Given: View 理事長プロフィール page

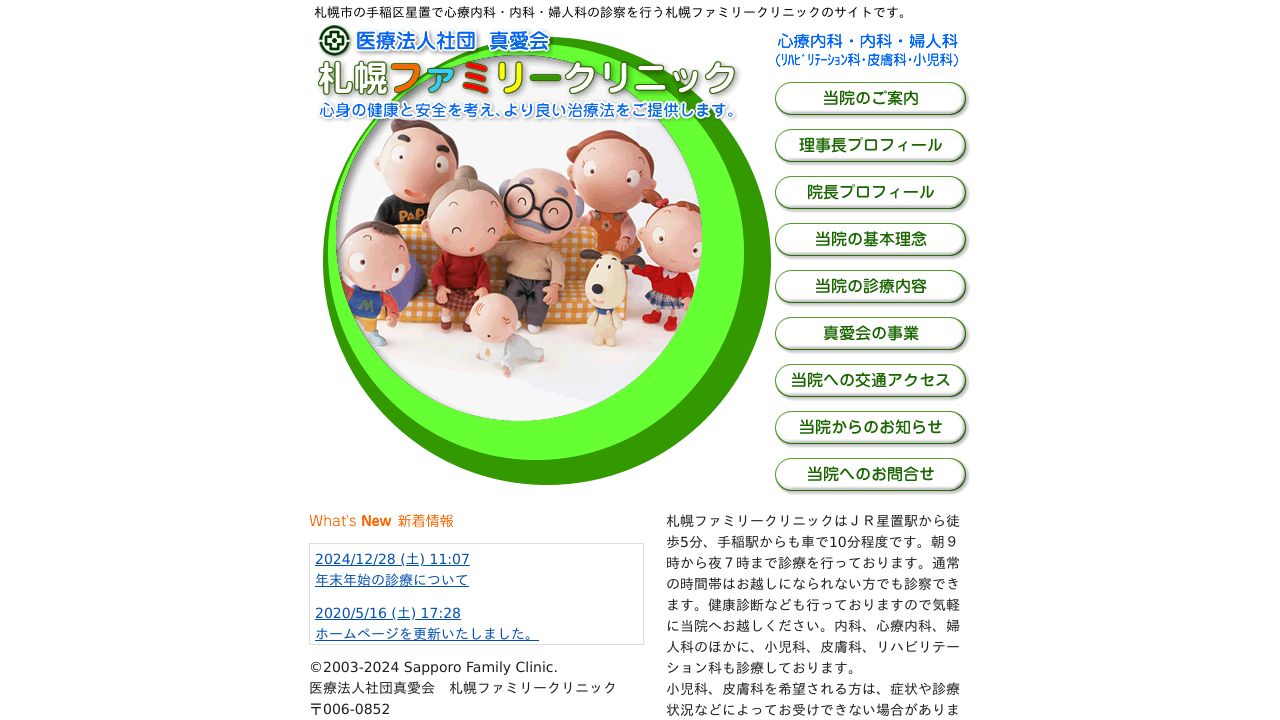Looking at the screenshot, I should (870, 146).
